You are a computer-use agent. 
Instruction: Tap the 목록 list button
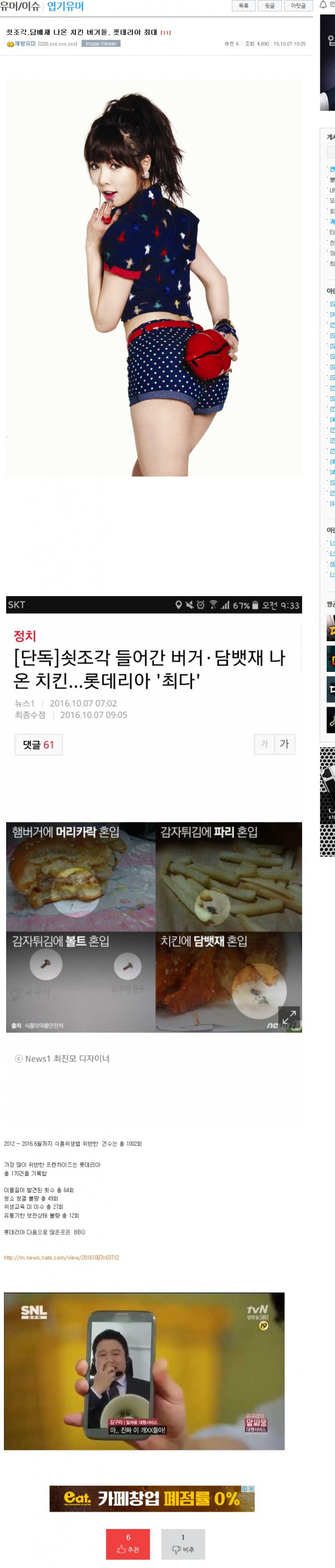click(x=243, y=6)
